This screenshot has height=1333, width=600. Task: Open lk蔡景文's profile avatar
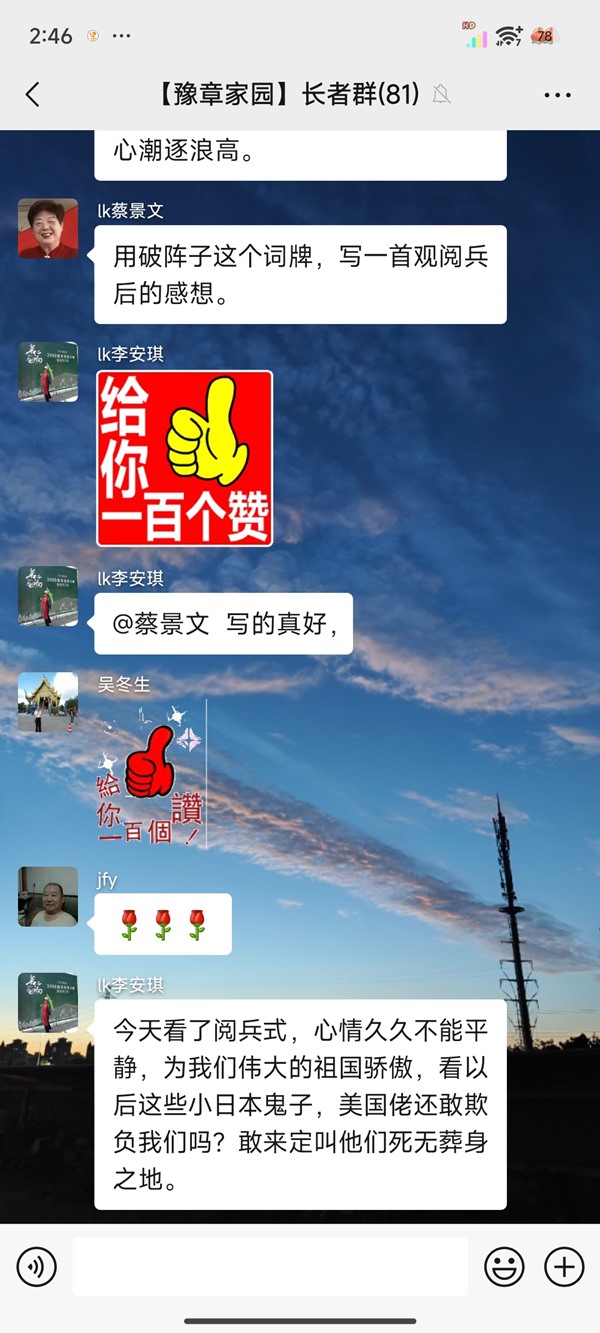point(48,229)
